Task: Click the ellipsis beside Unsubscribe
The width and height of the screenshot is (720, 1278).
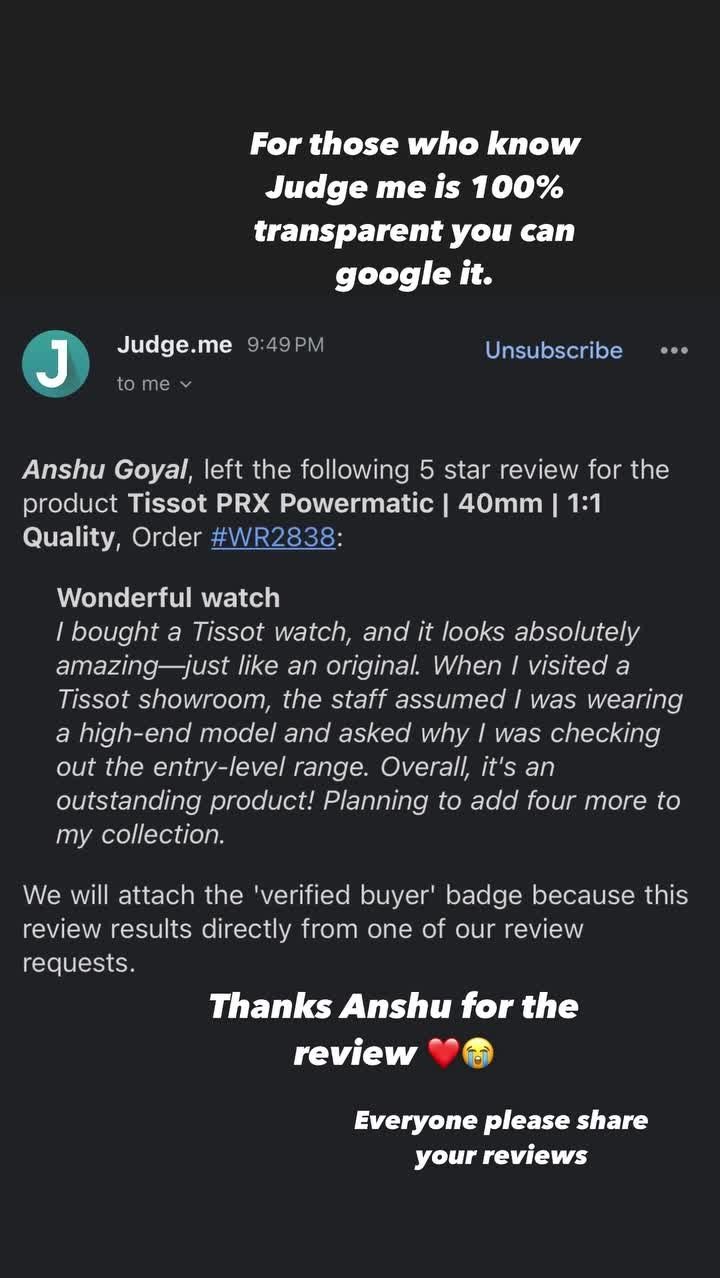Action: pyautogui.click(x=675, y=350)
